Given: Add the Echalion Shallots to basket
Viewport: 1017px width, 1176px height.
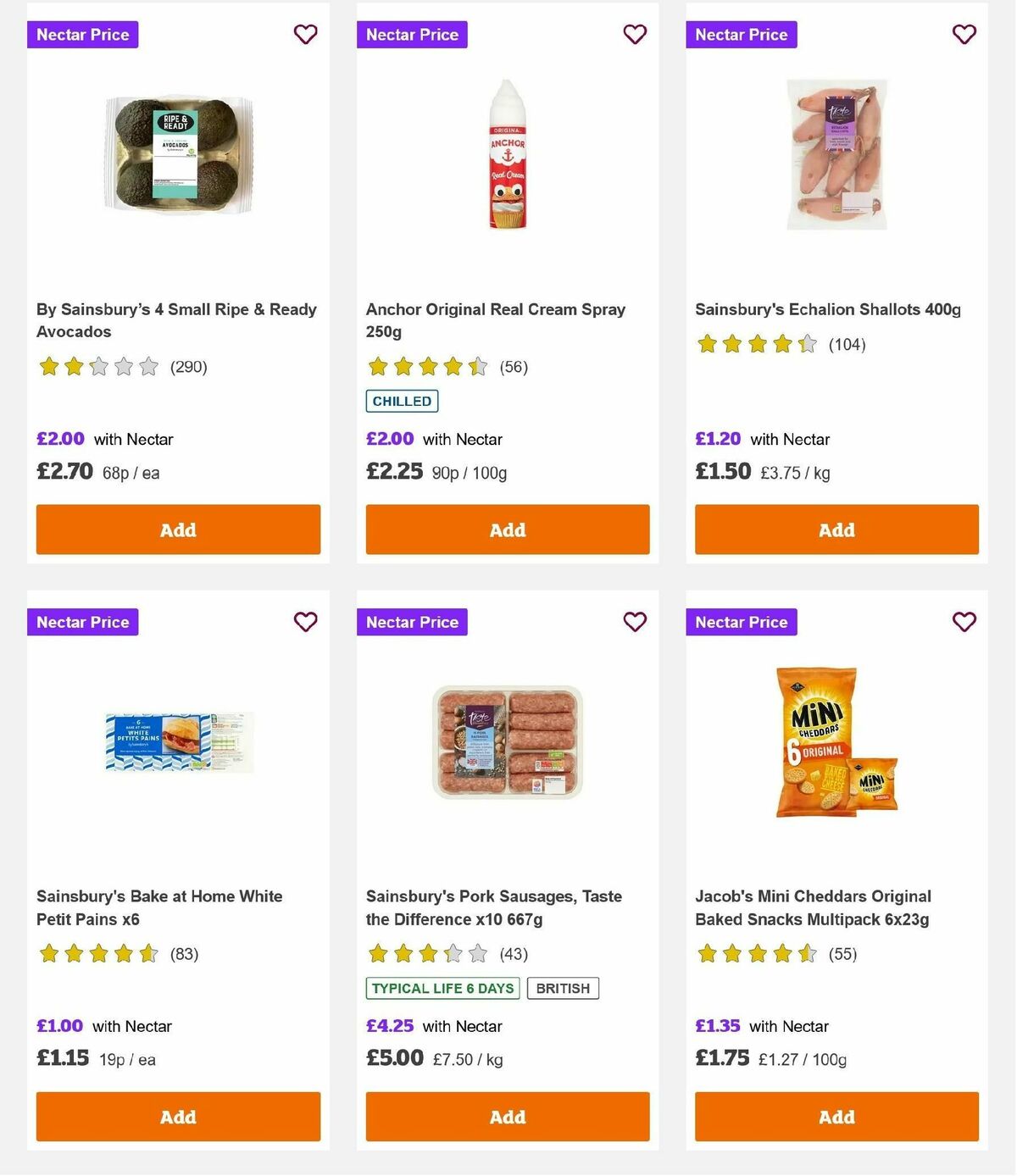Looking at the screenshot, I should [836, 530].
